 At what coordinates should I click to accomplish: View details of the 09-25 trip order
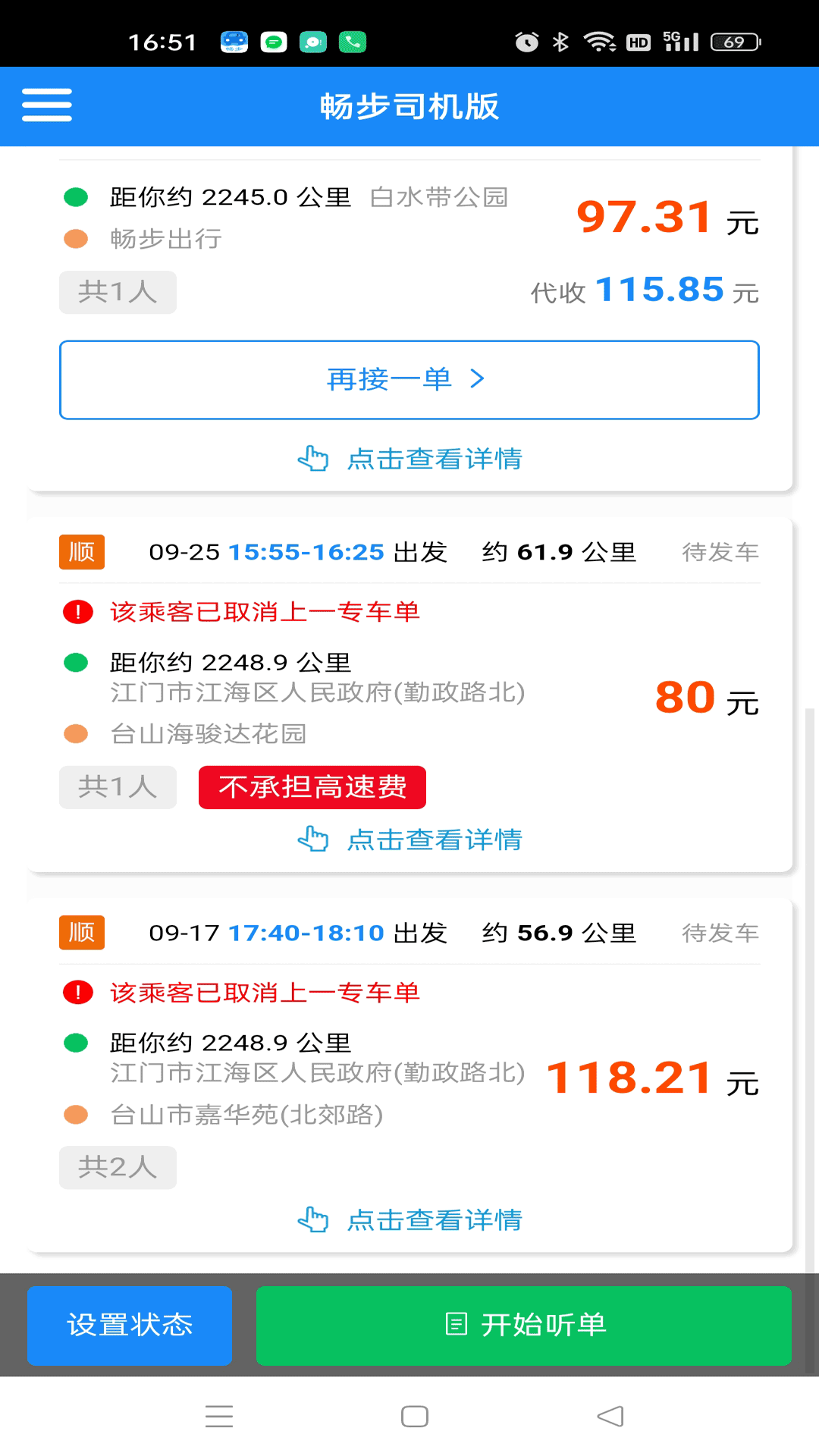(409, 839)
